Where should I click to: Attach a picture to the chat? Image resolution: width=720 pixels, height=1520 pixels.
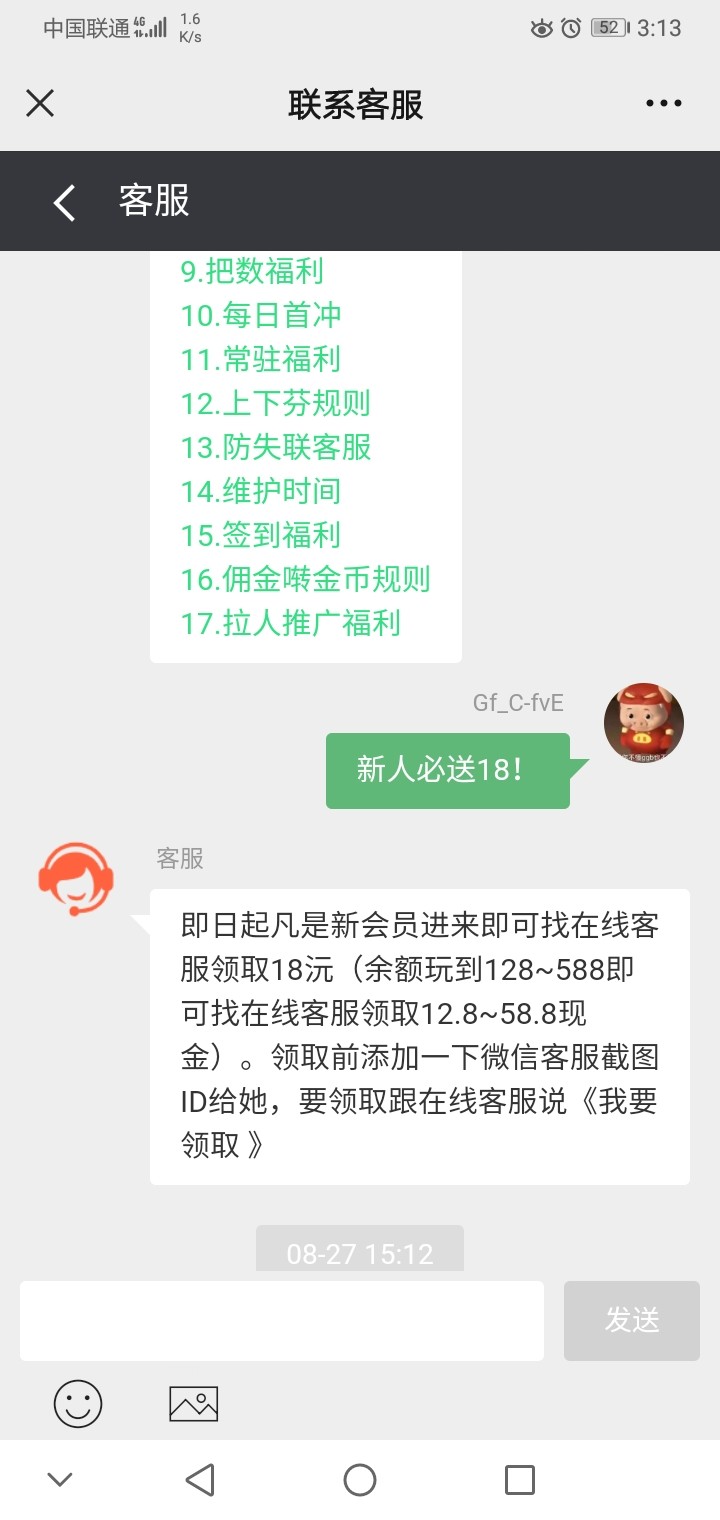tap(194, 1404)
